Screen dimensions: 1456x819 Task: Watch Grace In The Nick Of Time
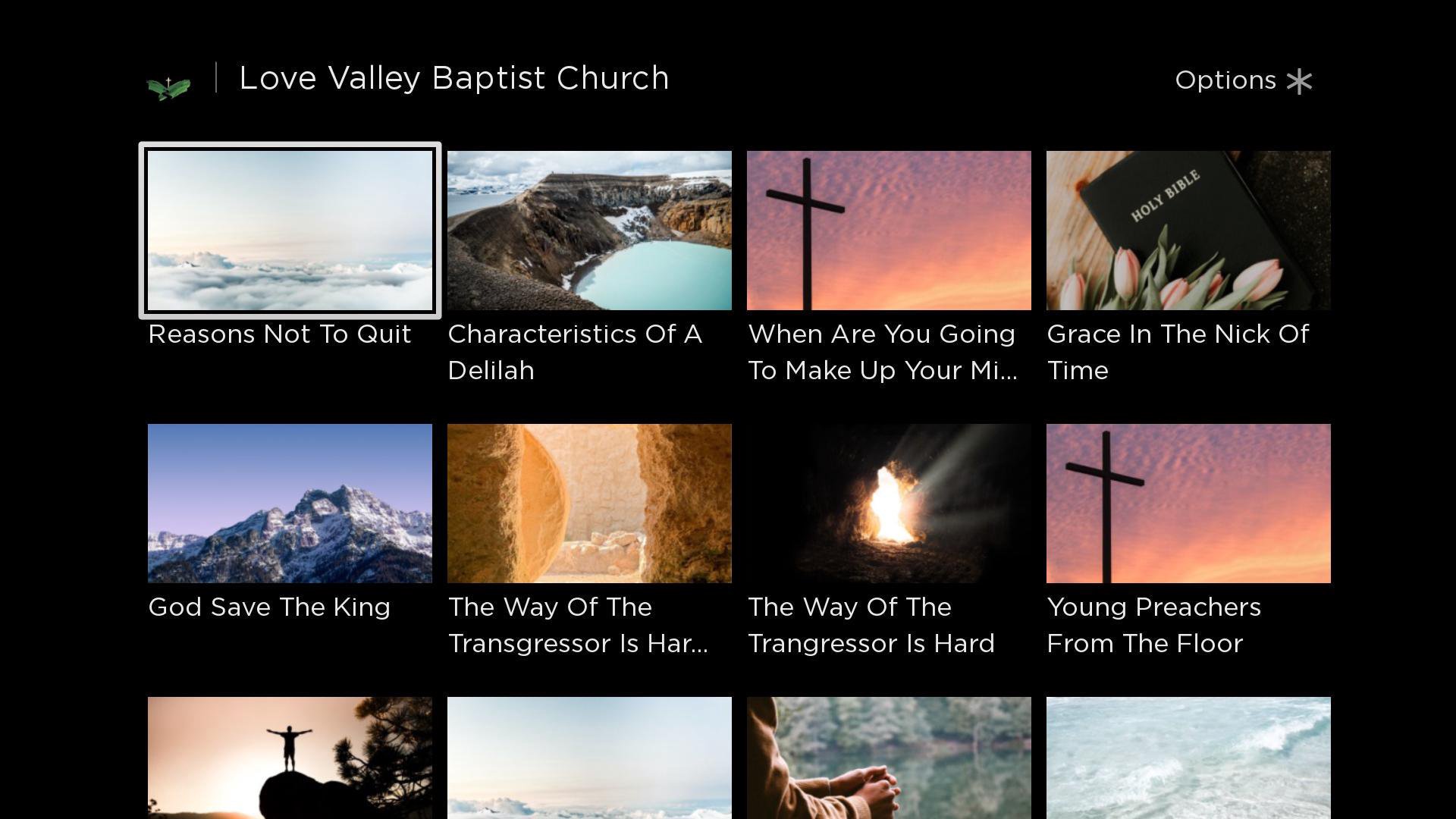click(x=1188, y=231)
